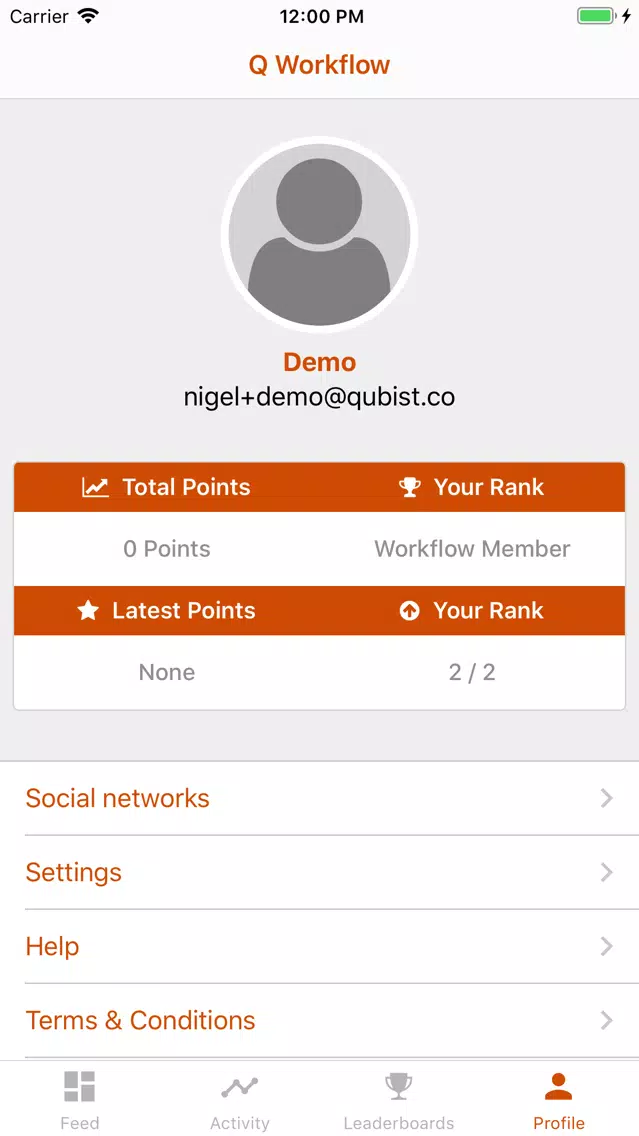Image resolution: width=639 pixels, height=1136 pixels.
Task: Tap the profile avatar picture
Action: [320, 235]
